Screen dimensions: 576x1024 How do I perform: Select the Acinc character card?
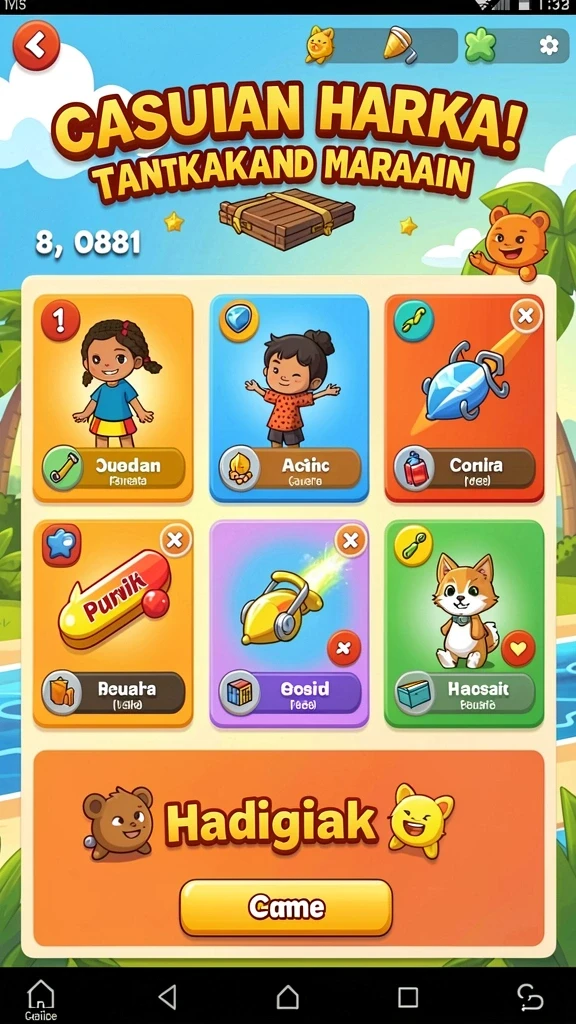click(289, 398)
